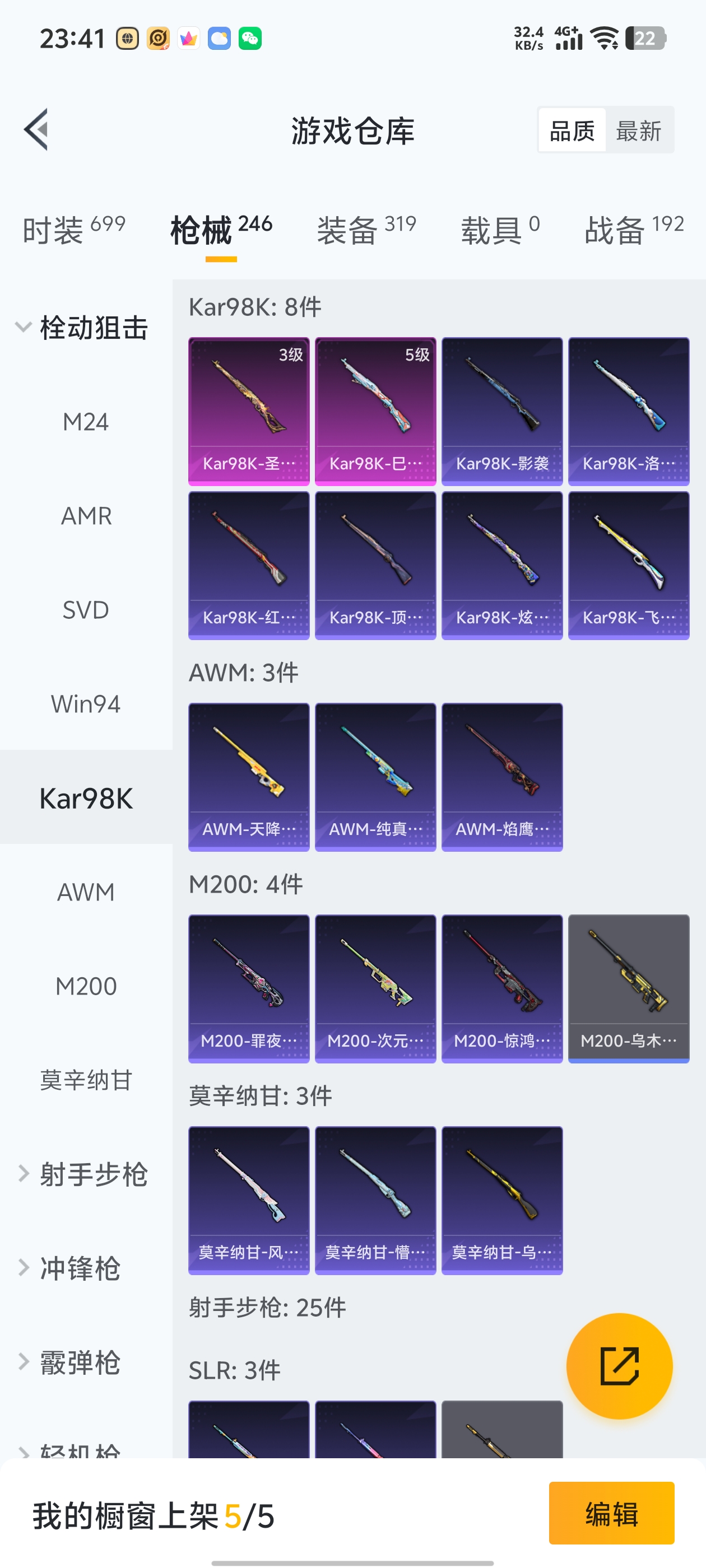The image size is (706, 1568).
Task: Open the level 5 Kar98K skin
Action: 375,411
